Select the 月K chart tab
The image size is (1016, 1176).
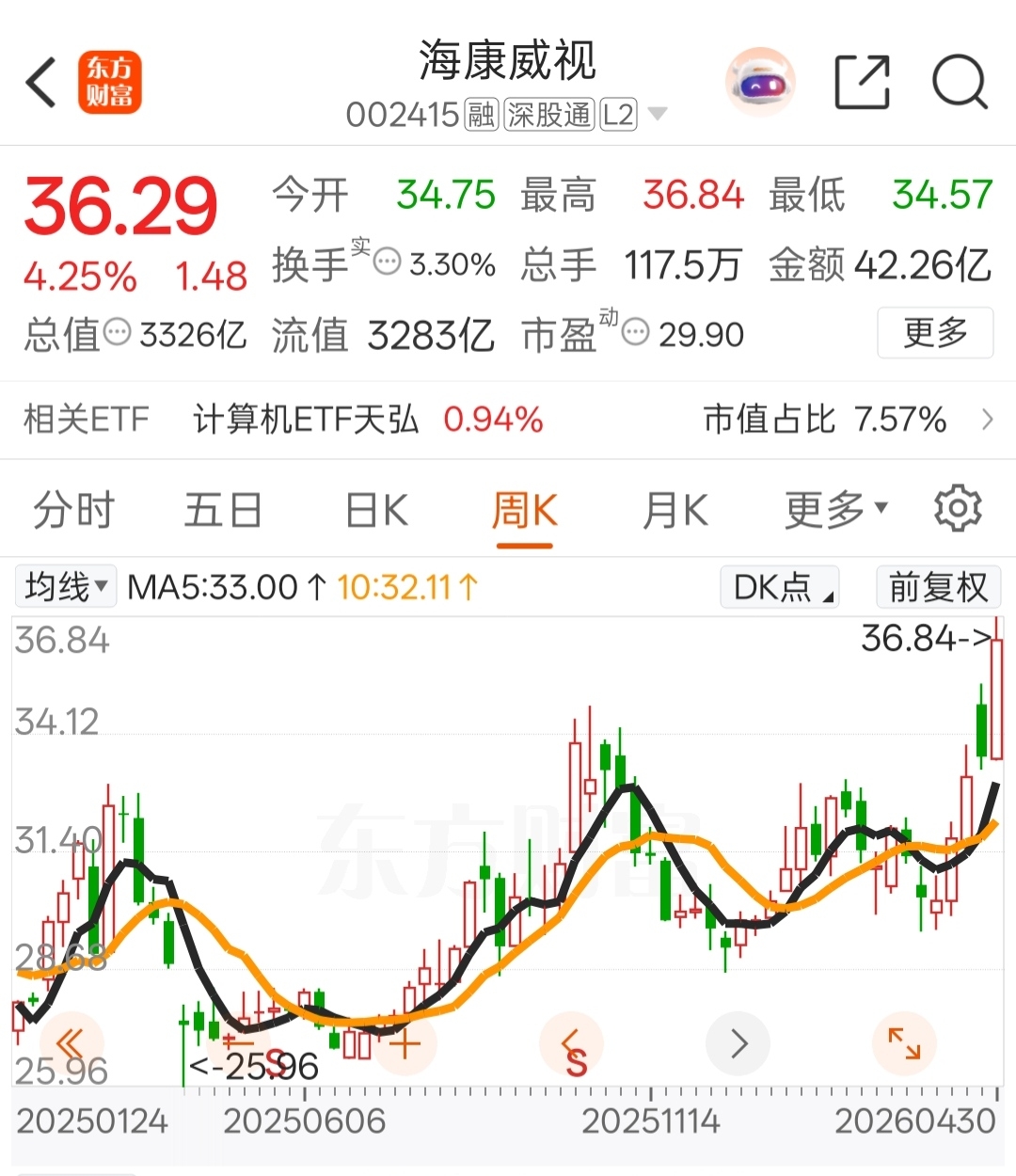coord(675,511)
